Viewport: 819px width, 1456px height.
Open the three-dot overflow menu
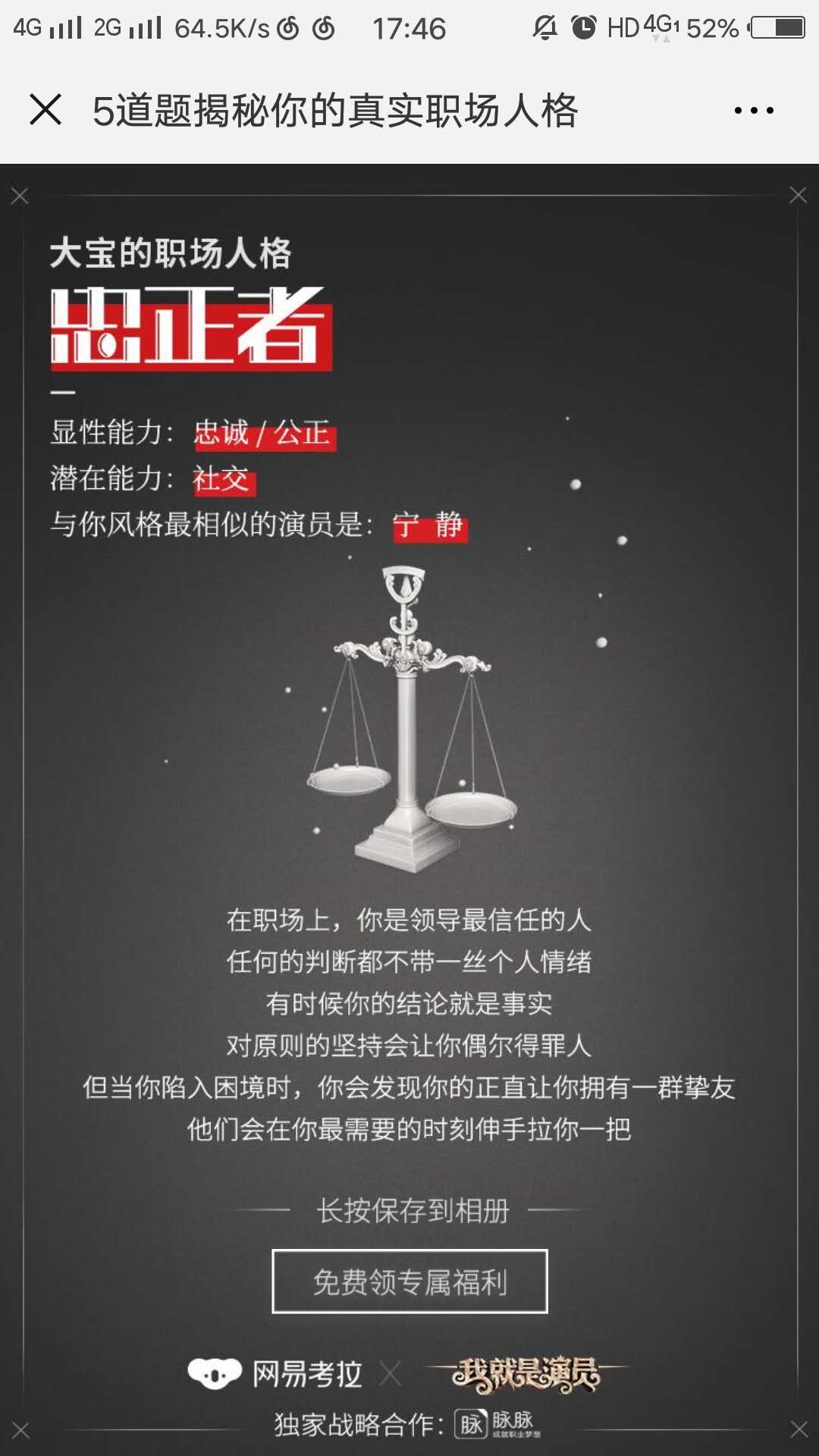(x=754, y=111)
